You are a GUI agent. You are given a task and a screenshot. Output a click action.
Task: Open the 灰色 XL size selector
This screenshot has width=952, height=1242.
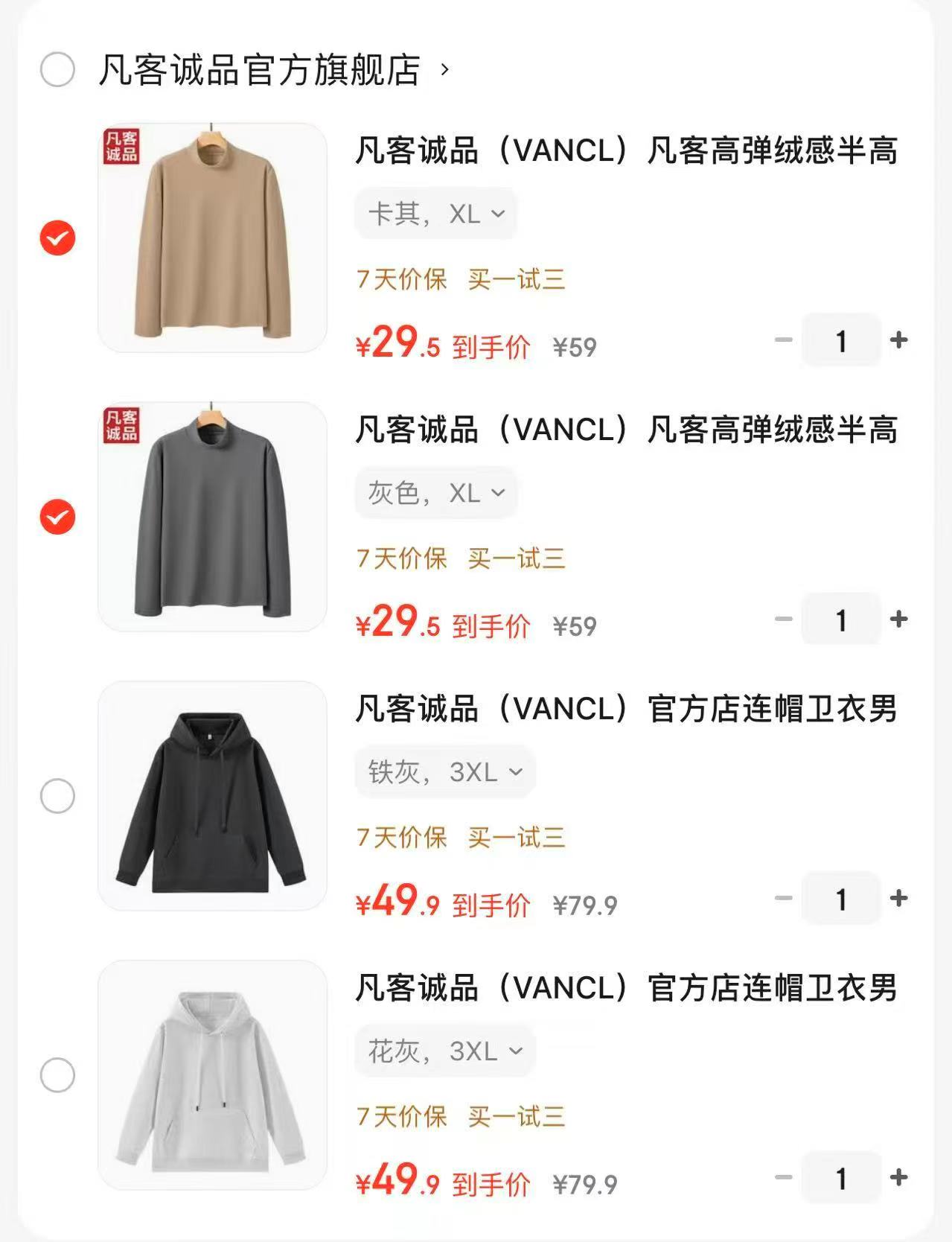(x=435, y=492)
